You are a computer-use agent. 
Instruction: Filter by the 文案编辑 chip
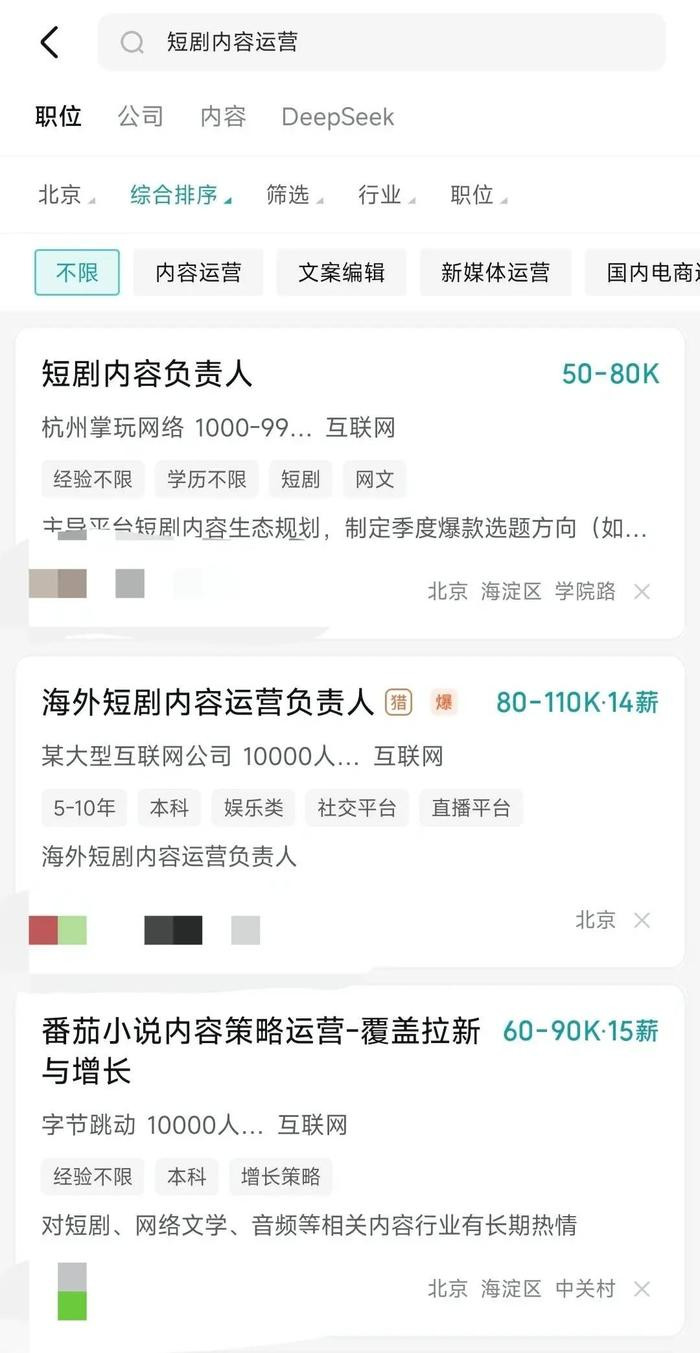point(341,272)
